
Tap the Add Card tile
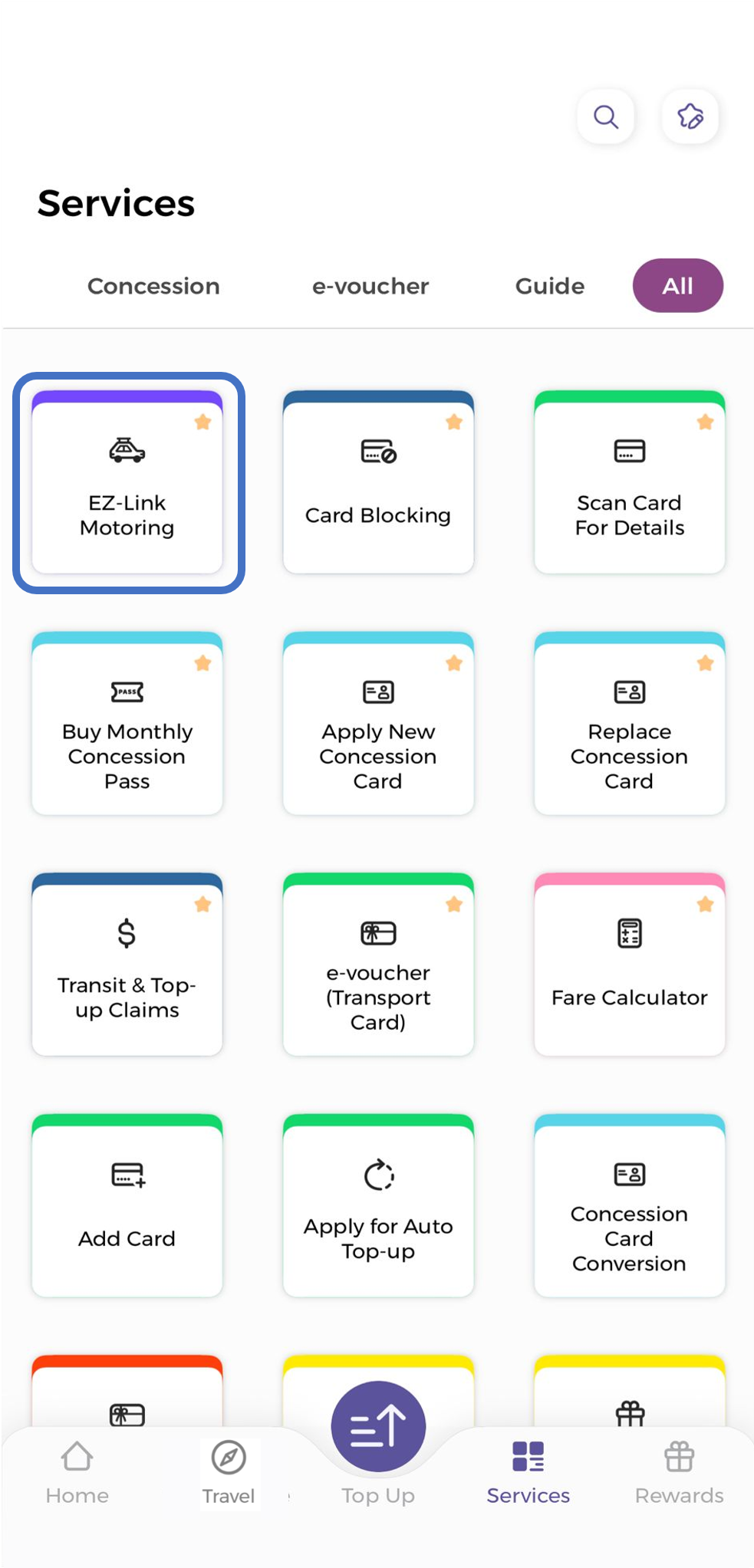127,1207
